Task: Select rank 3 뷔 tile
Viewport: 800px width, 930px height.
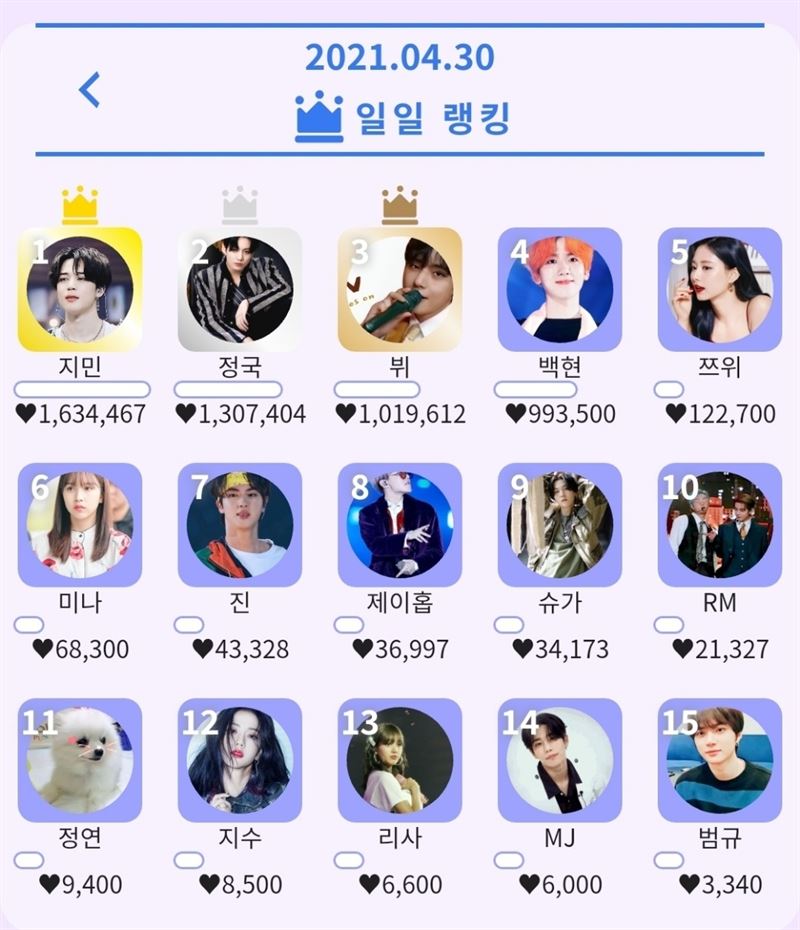Action: pos(400,289)
